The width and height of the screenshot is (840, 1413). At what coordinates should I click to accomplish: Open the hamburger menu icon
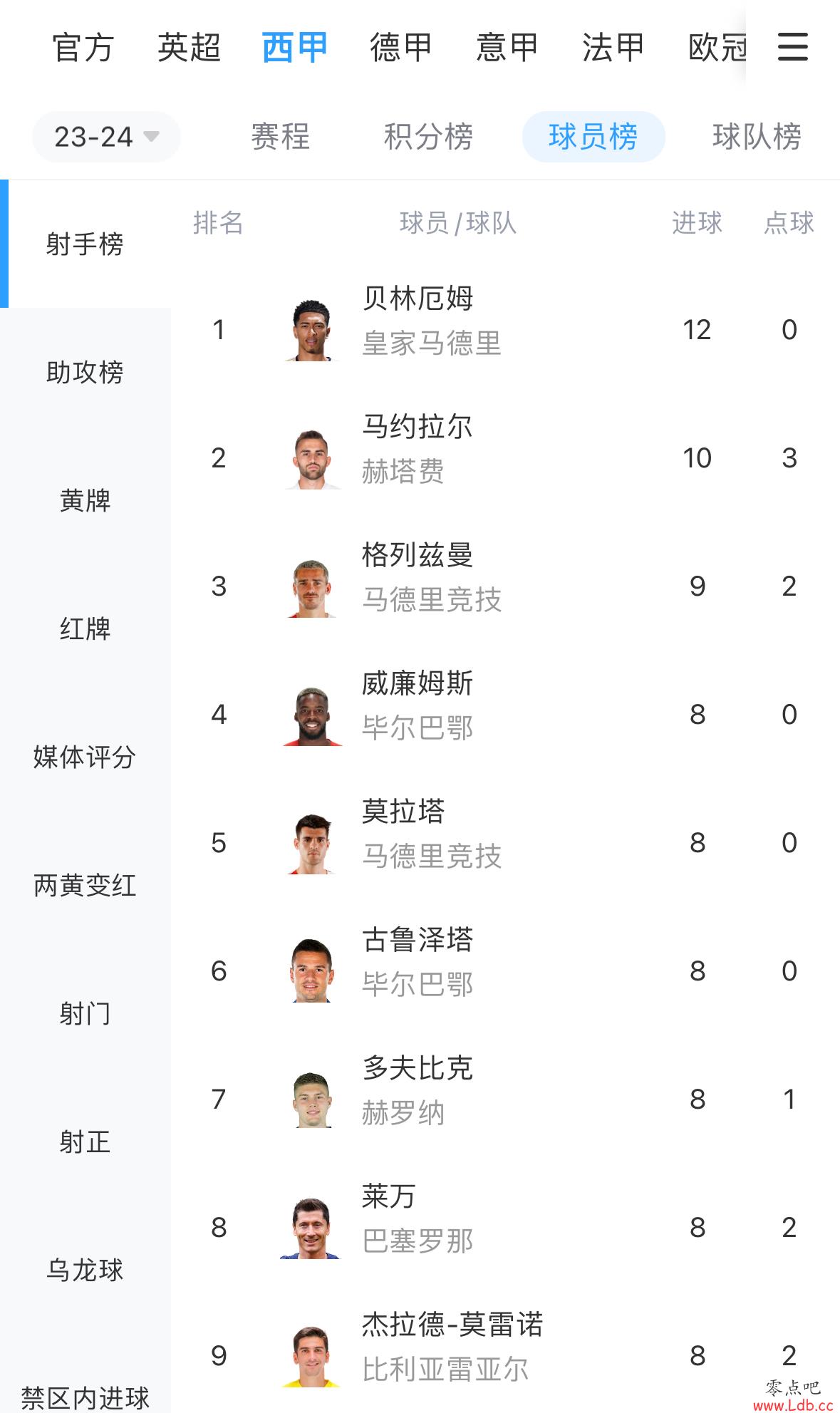pos(792,47)
